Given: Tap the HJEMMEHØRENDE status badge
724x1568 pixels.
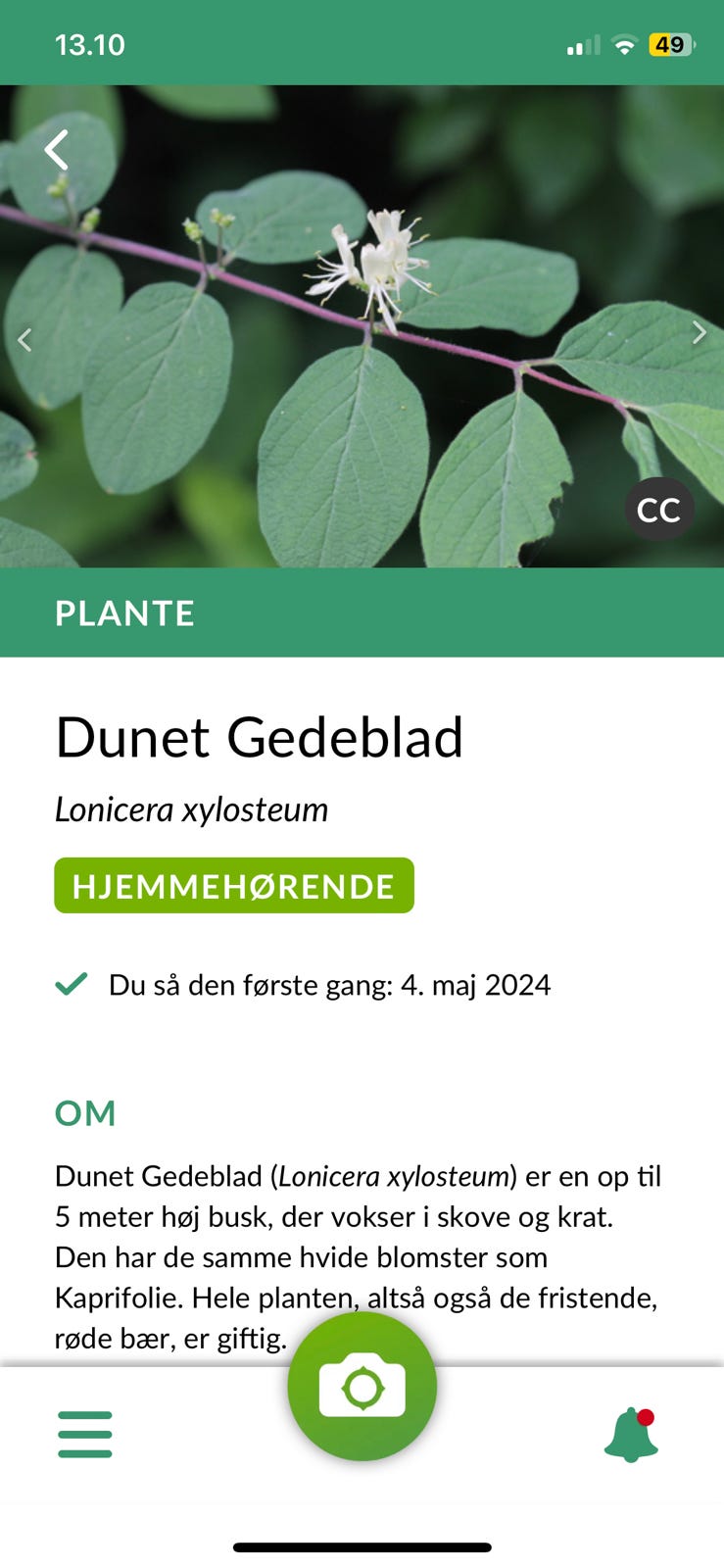Looking at the screenshot, I should pos(233,885).
